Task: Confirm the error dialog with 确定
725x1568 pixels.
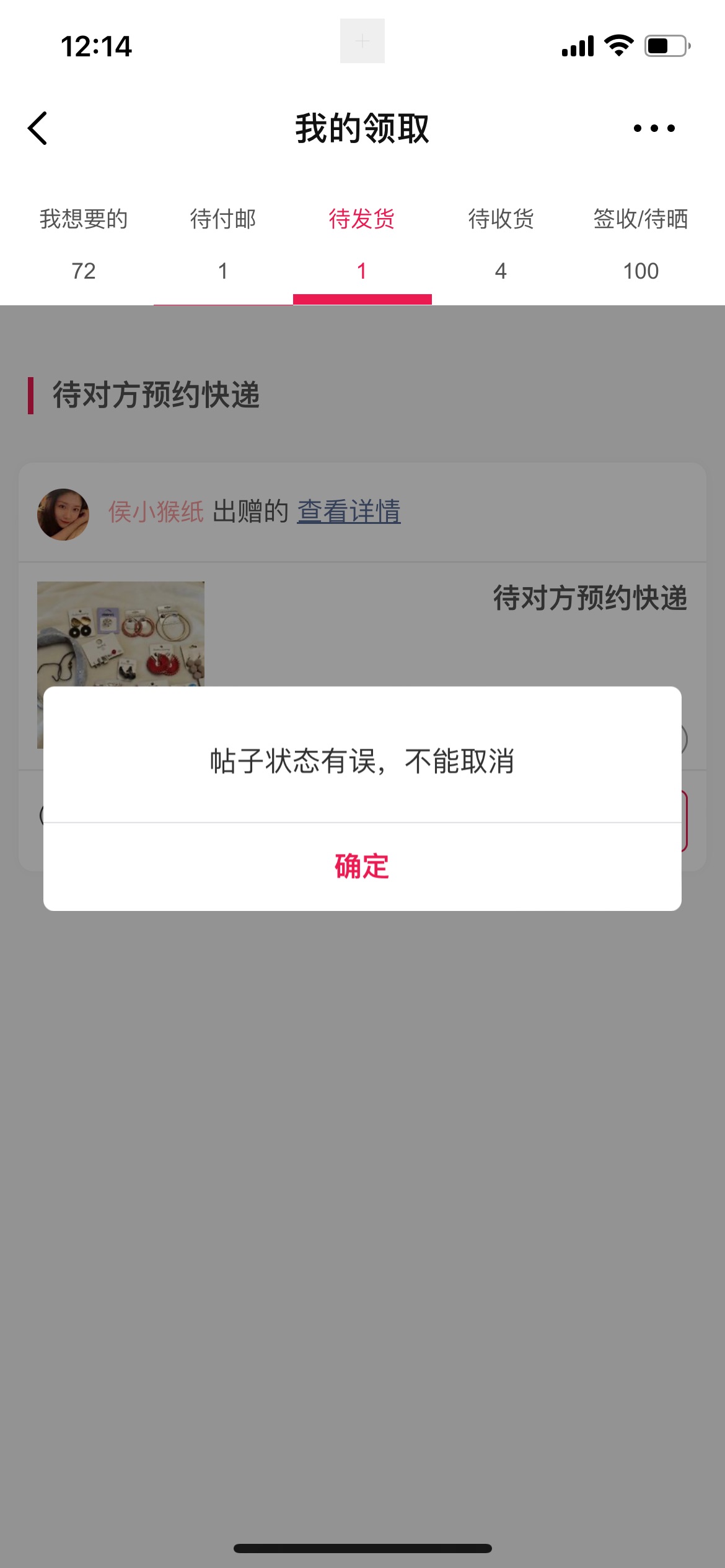Action: point(362,866)
